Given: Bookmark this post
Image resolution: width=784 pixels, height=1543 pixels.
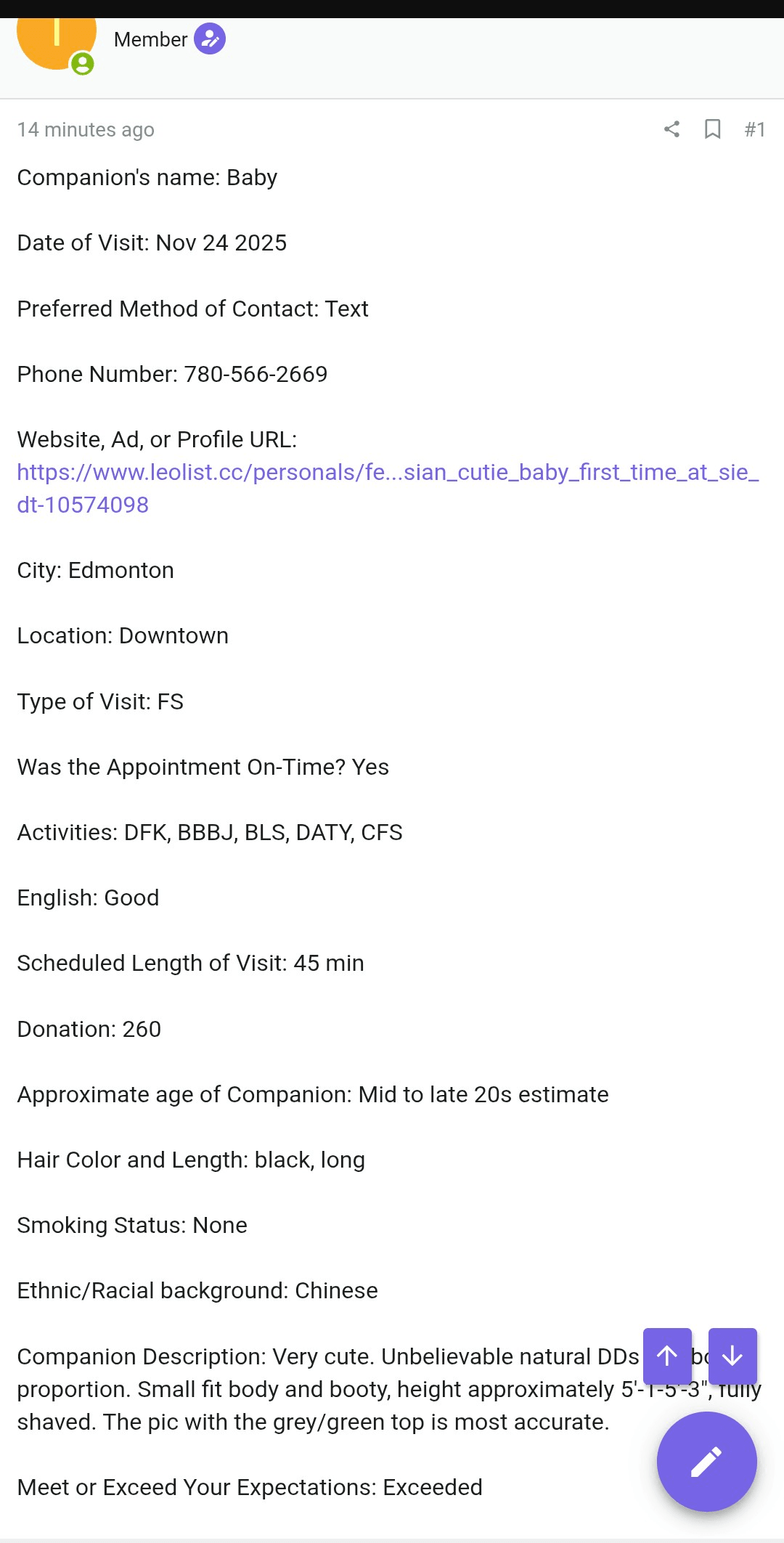Looking at the screenshot, I should tap(712, 129).
